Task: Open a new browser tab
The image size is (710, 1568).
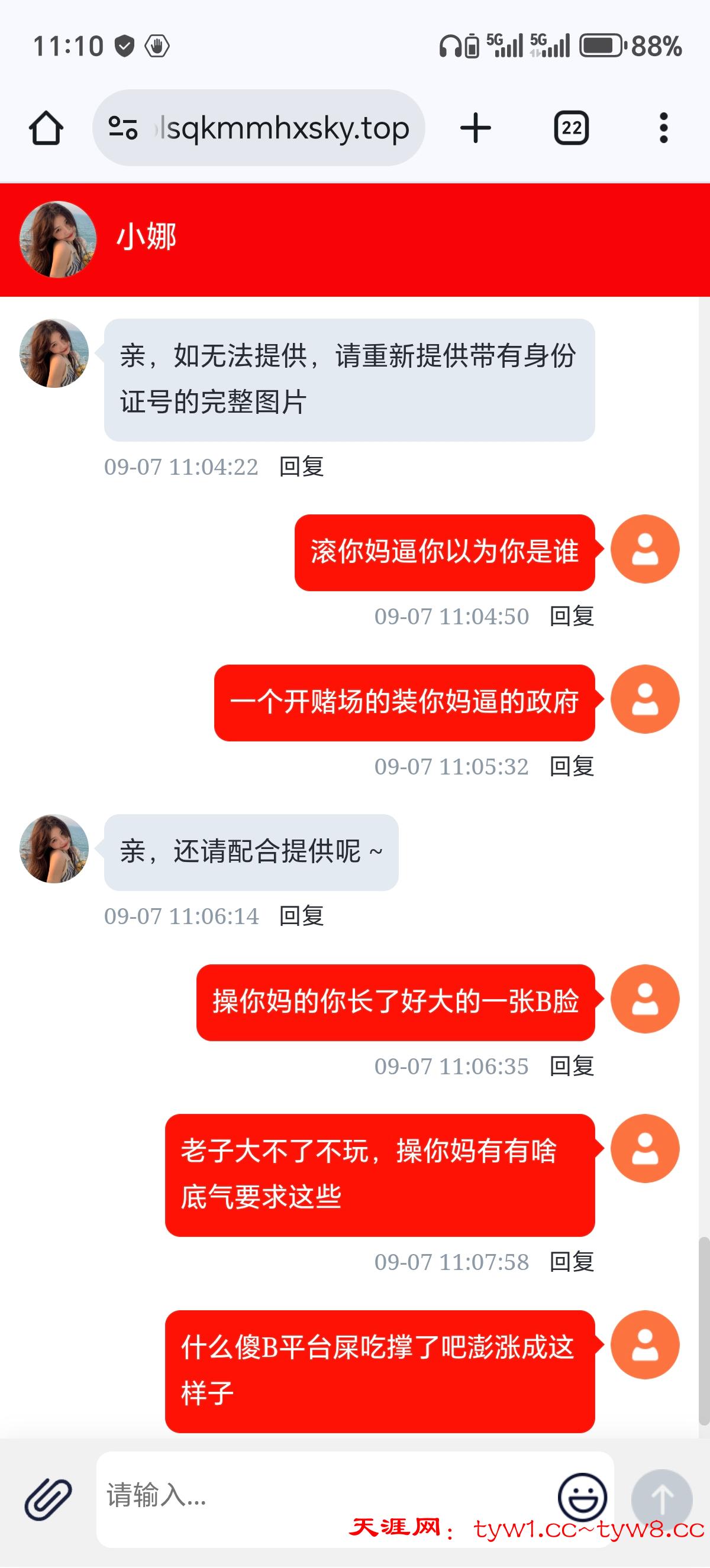Action: [x=476, y=128]
